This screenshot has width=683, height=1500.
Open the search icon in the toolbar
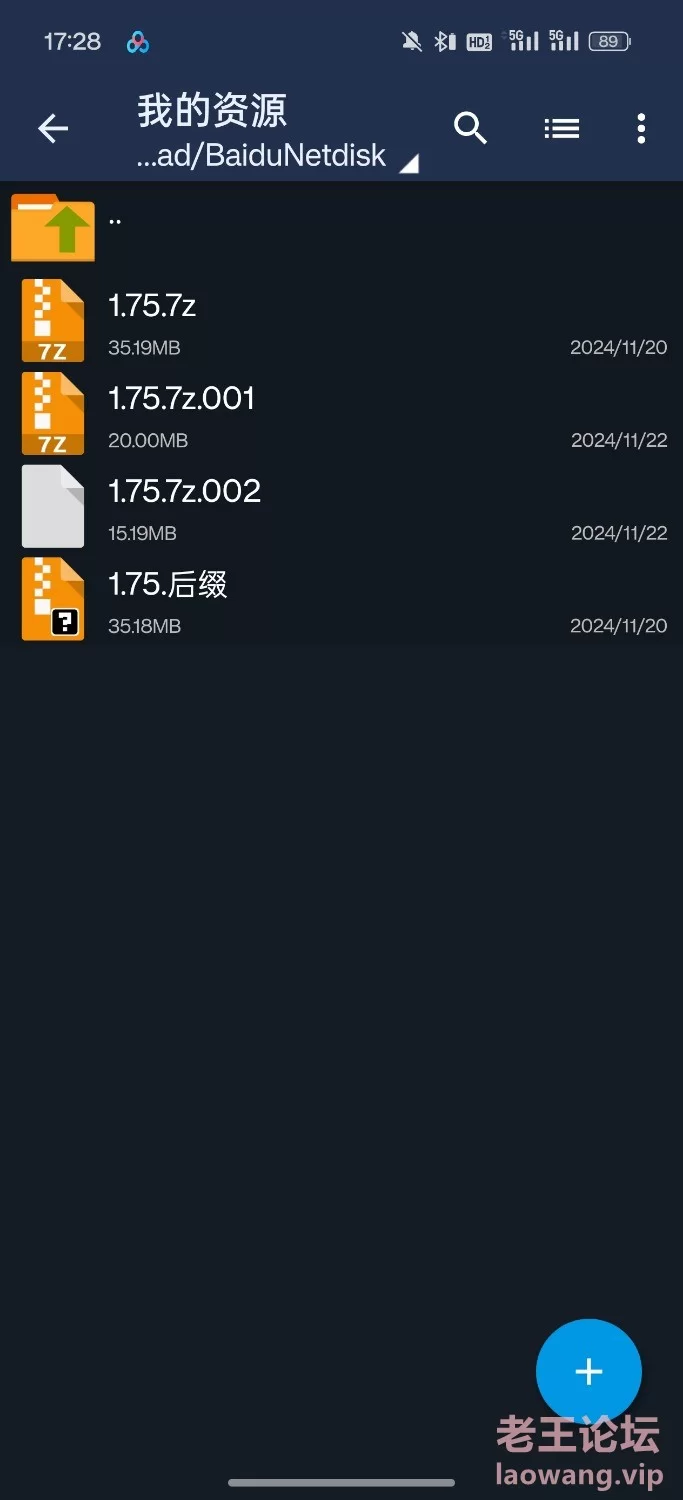[470, 128]
